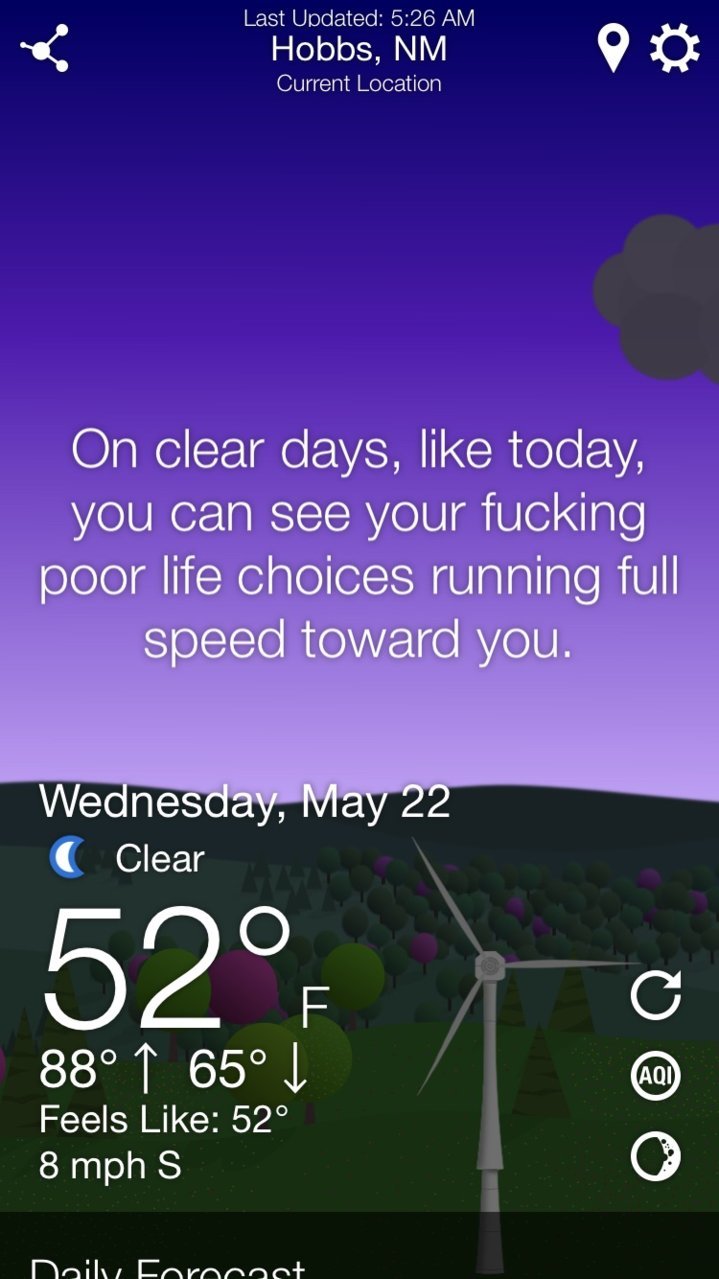Refresh the weather data
The width and height of the screenshot is (719, 1279).
(x=656, y=995)
